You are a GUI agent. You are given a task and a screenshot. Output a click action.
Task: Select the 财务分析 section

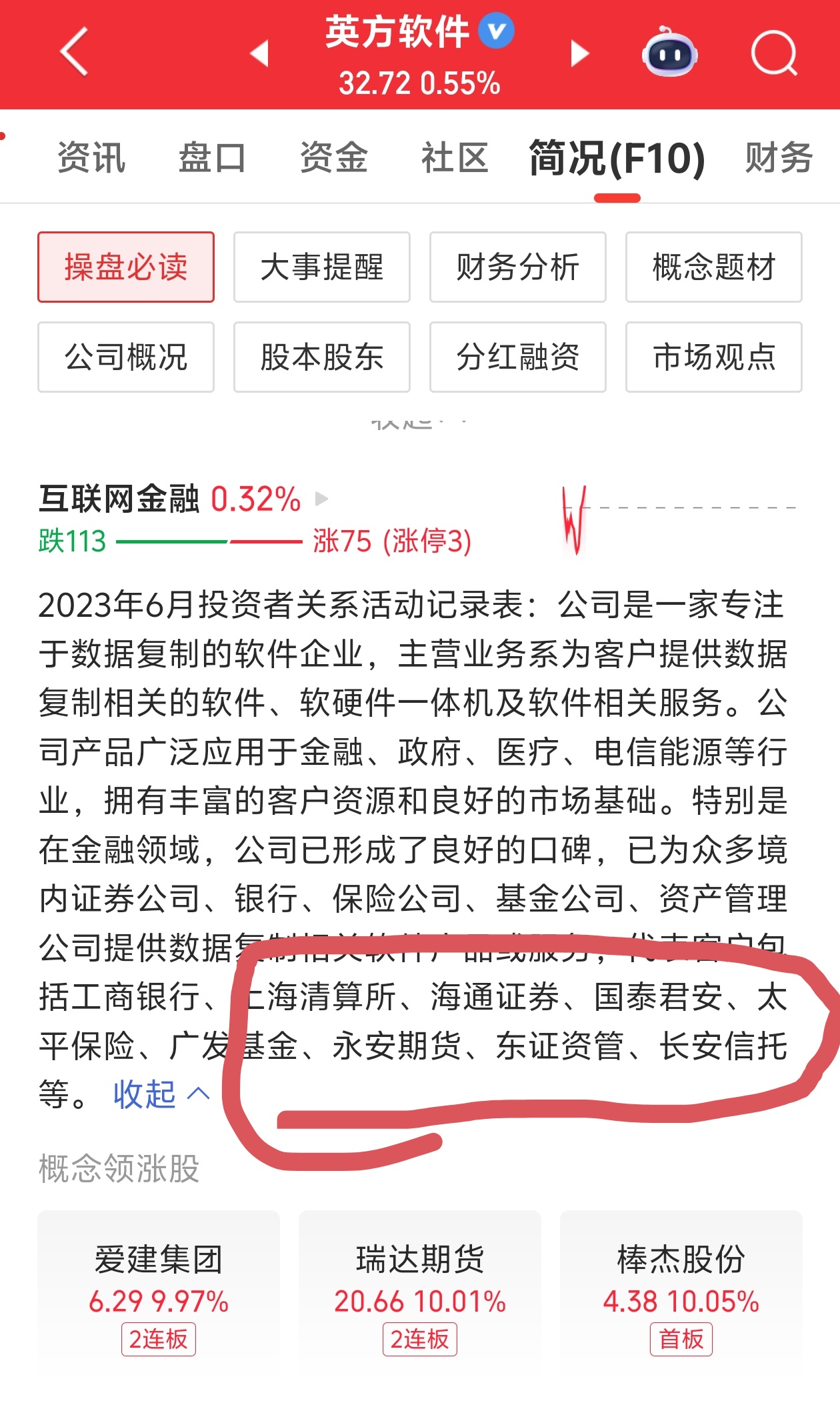click(x=518, y=267)
